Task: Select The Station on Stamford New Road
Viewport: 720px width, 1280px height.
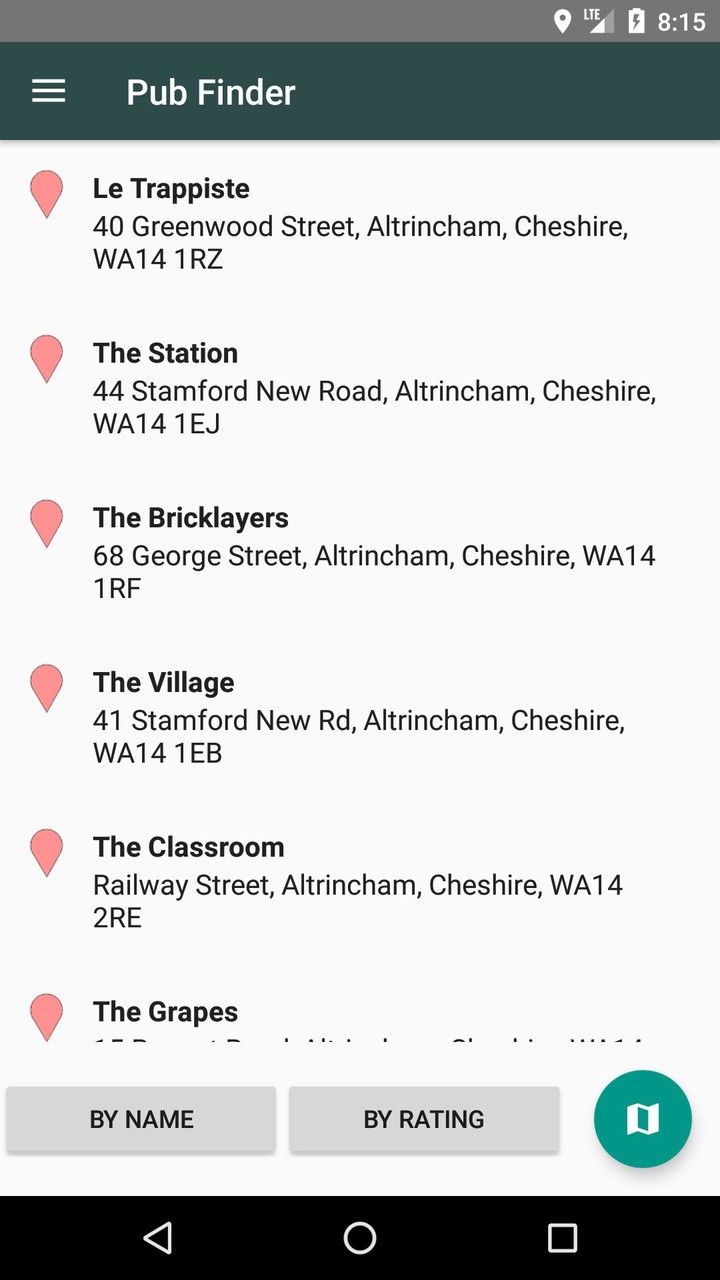Action: 360,388
